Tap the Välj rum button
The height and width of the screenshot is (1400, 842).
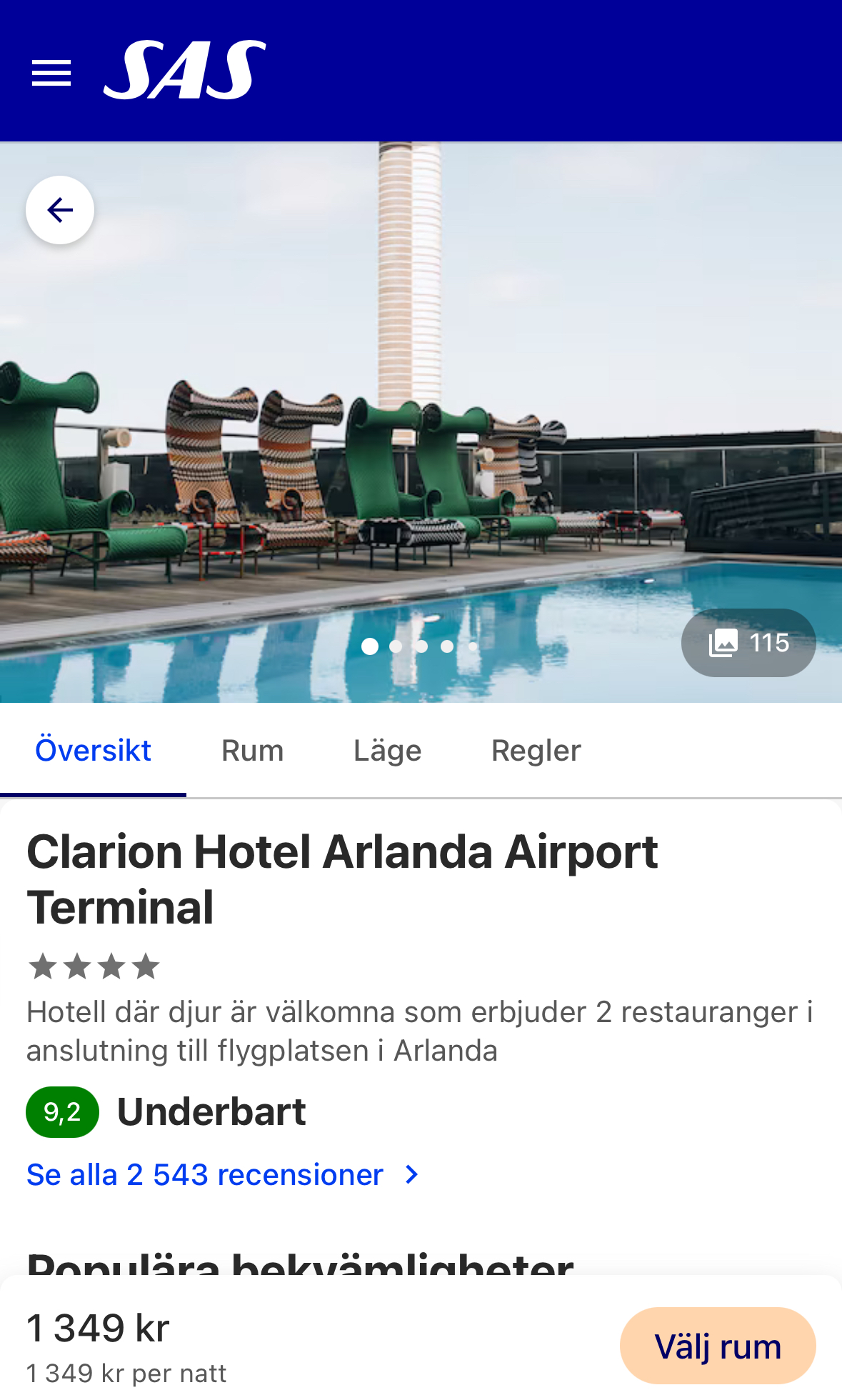(717, 1346)
